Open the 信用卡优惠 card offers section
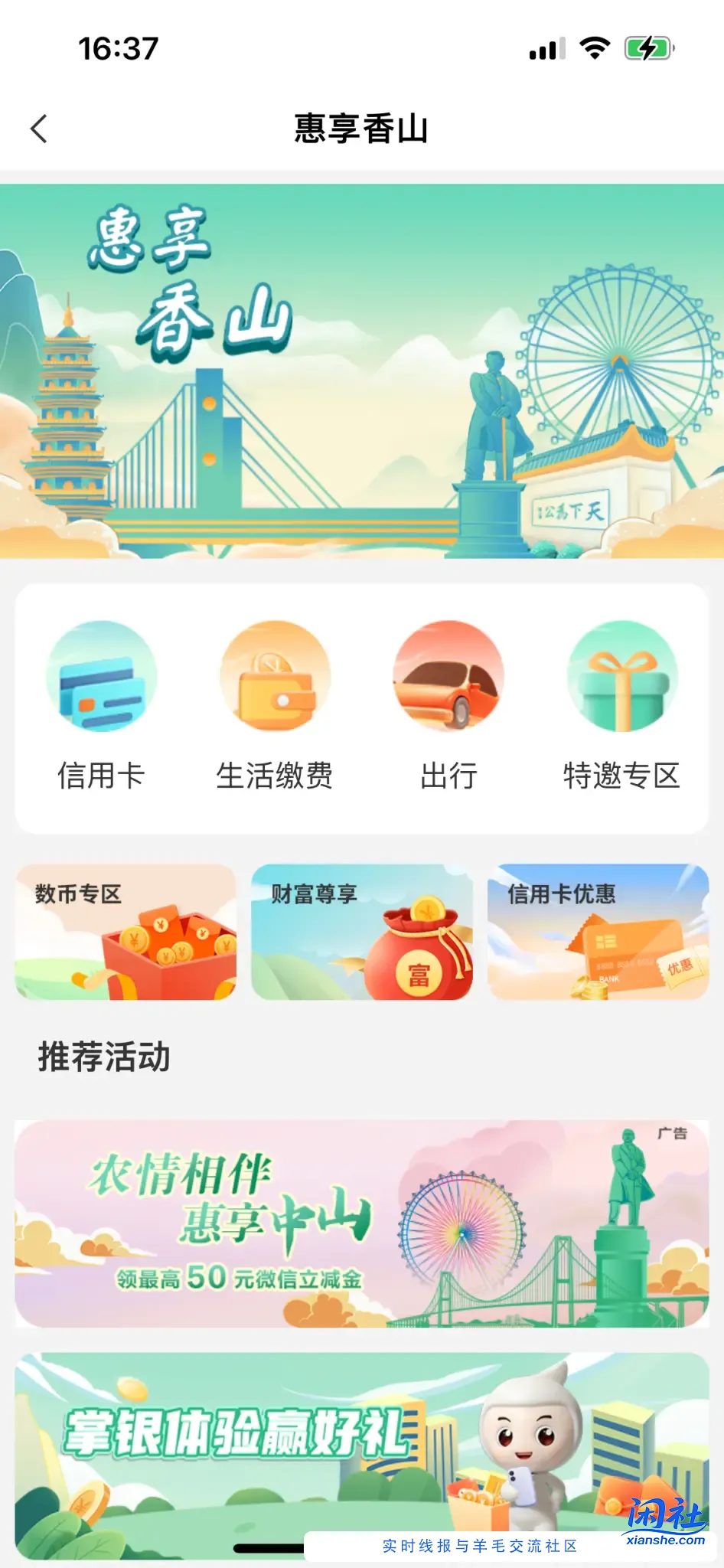724x1568 pixels. [x=597, y=930]
